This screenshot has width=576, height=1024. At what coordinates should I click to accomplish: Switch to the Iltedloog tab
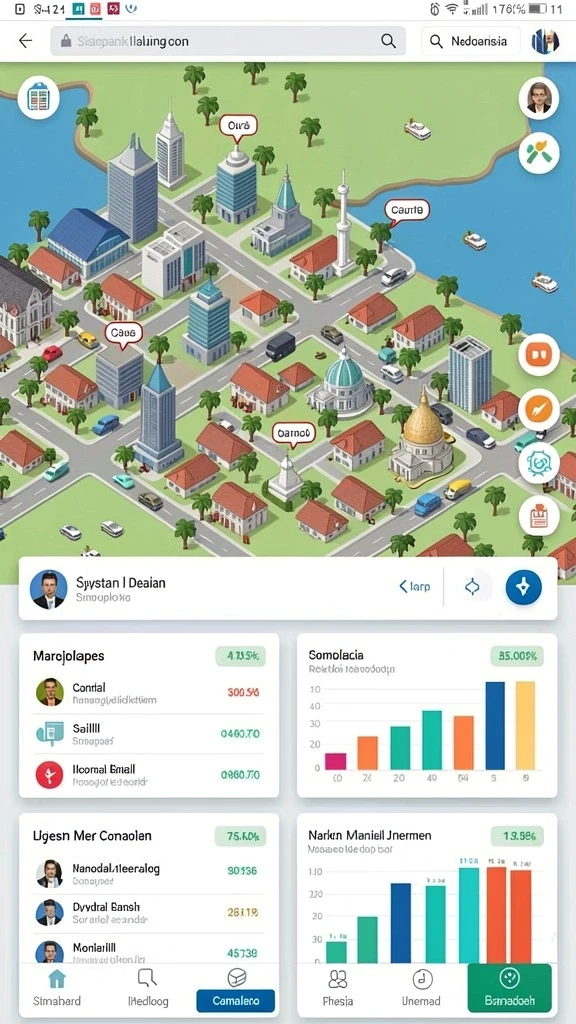[x=148, y=988]
